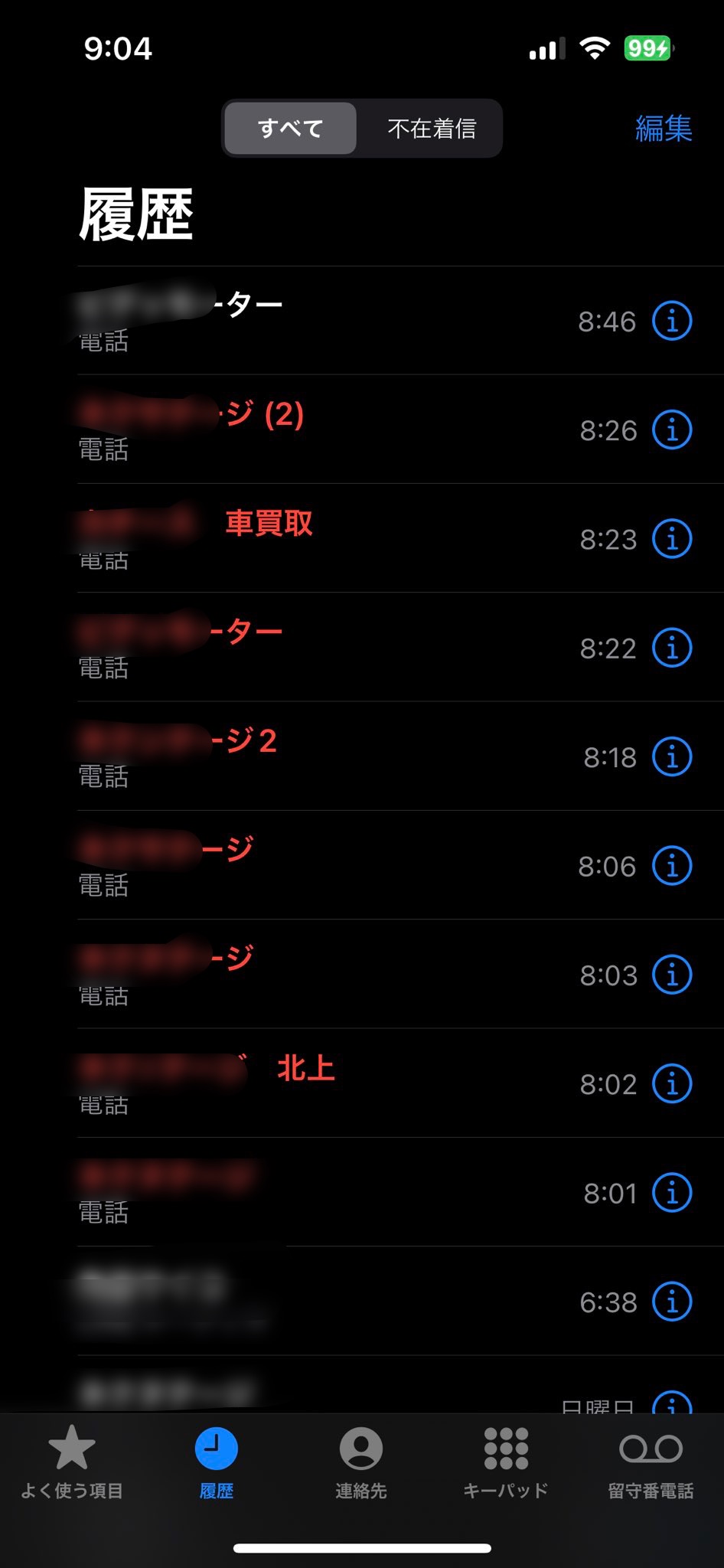This screenshot has width=724, height=1568.
Task: Open info for the 8:46 call
Action: (x=671, y=321)
